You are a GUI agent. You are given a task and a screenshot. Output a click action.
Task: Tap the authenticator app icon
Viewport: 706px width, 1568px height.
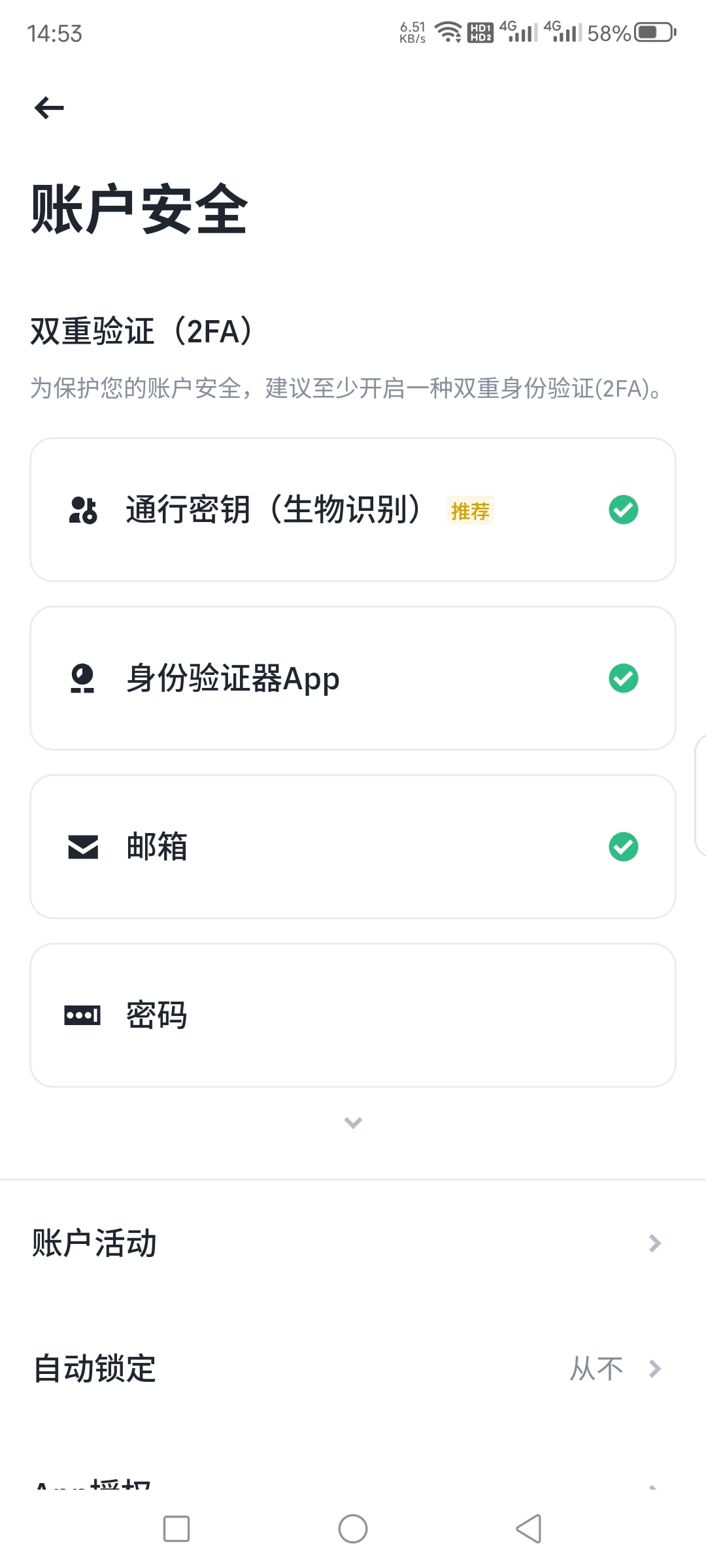tap(82, 678)
